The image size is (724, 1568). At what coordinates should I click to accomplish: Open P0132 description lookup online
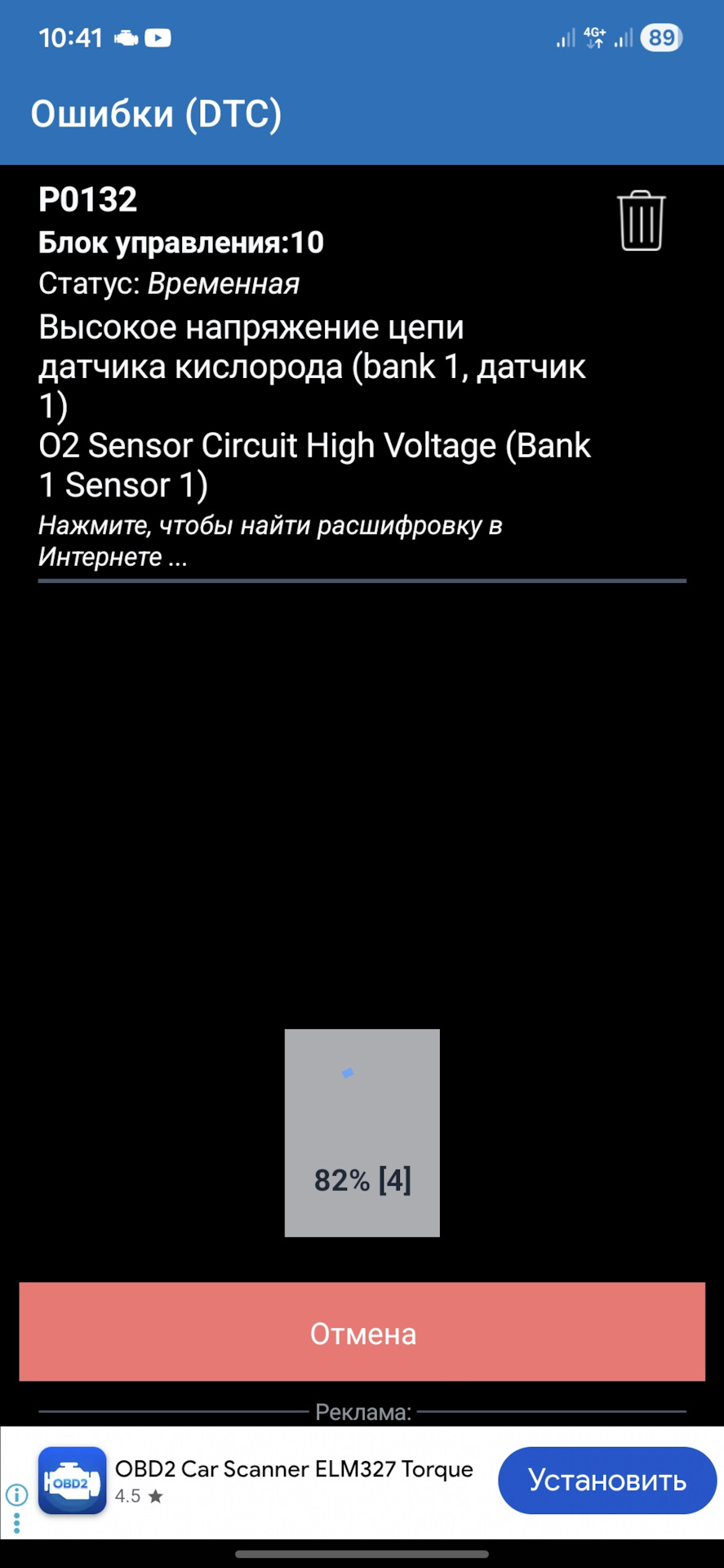tap(269, 541)
